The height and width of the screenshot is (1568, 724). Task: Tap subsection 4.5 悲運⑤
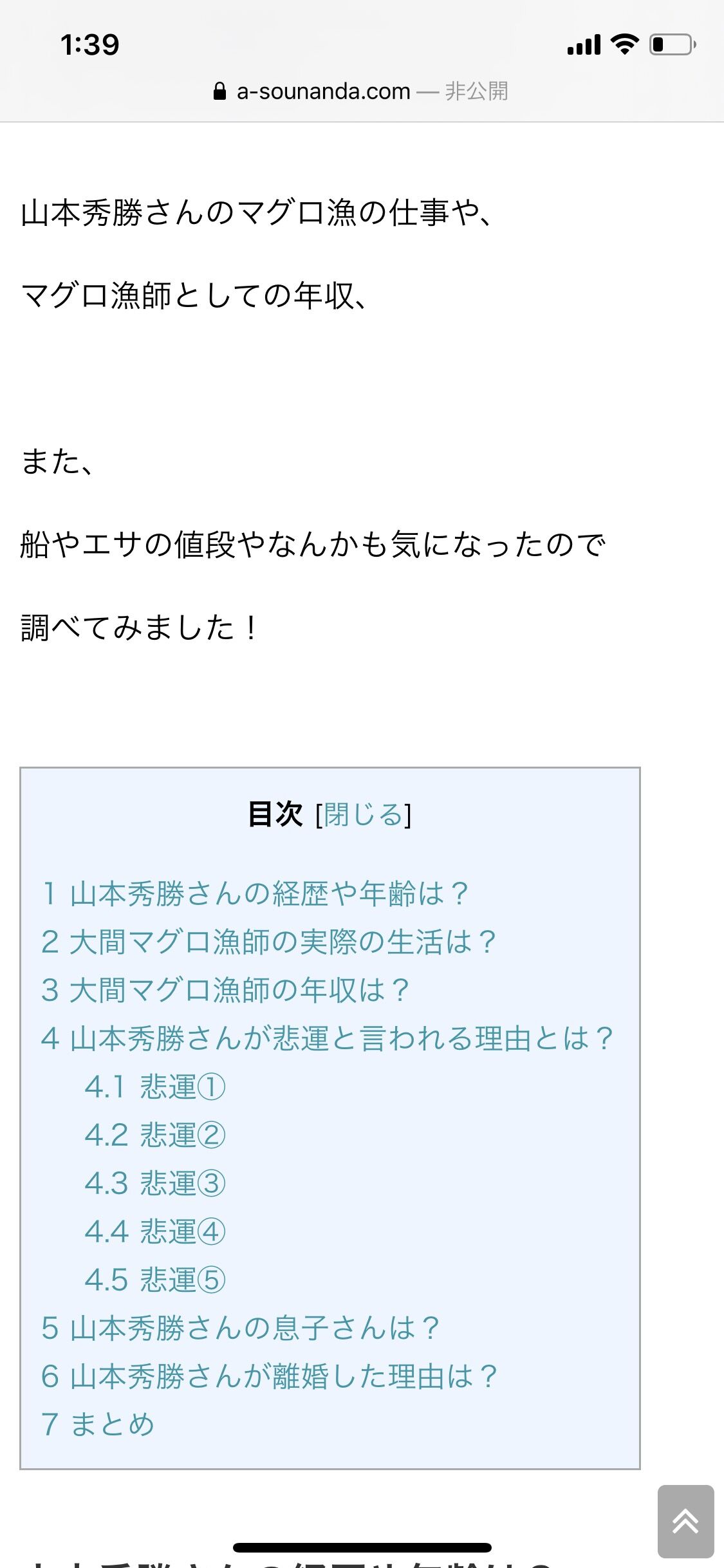pyautogui.click(x=155, y=1280)
